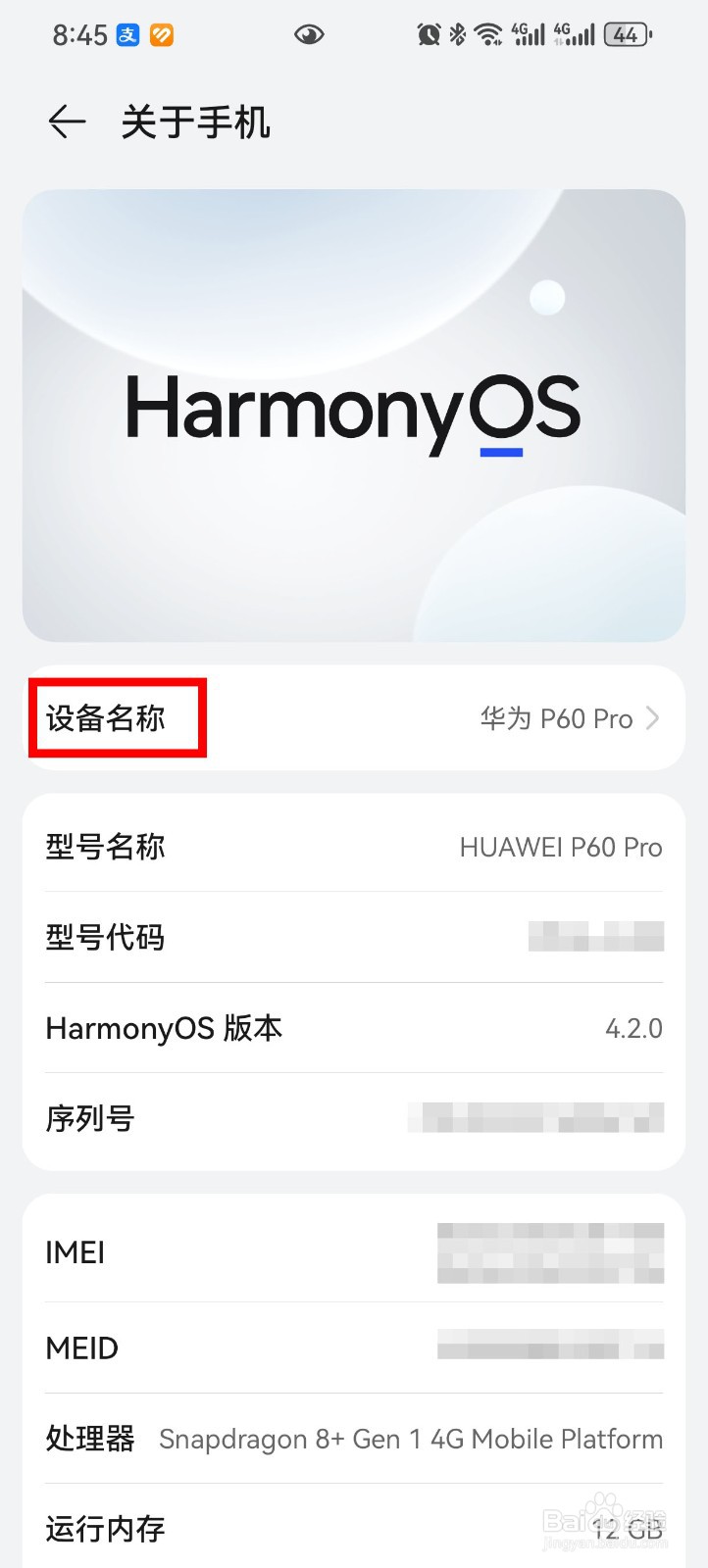Viewport: 708px width, 1568px height.
Task: Tap the battery indicator showing 44%
Action: click(629, 34)
